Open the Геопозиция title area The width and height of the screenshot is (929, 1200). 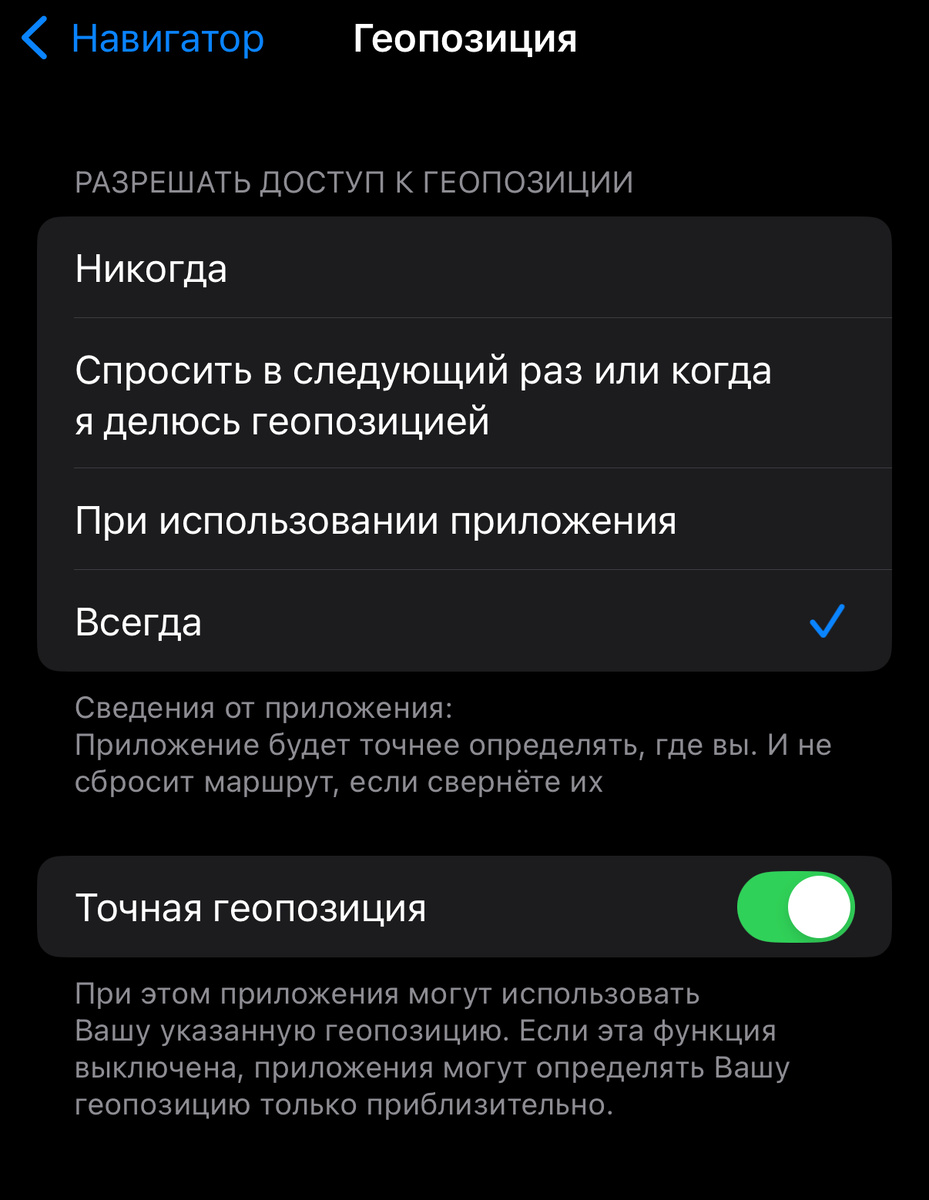click(464, 38)
